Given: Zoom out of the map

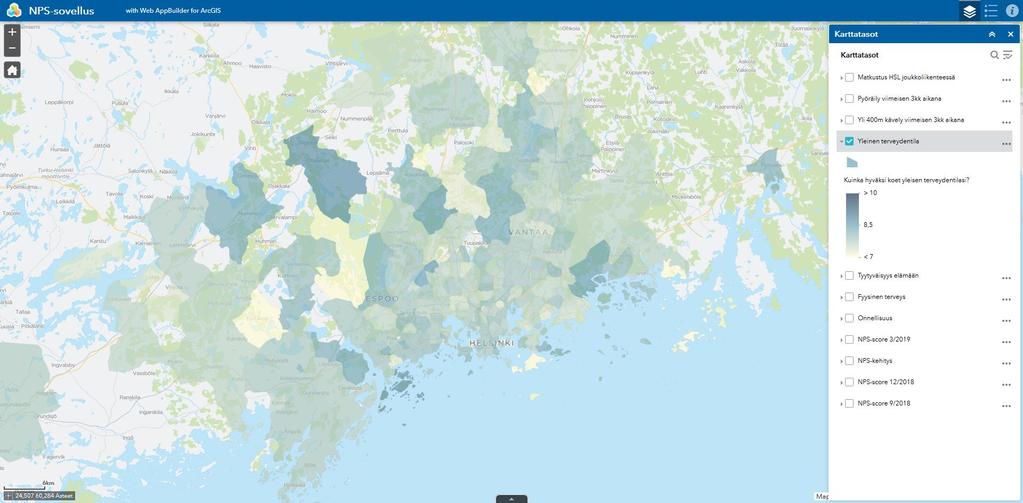Looking at the screenshot, I should [x=12, y=48].
